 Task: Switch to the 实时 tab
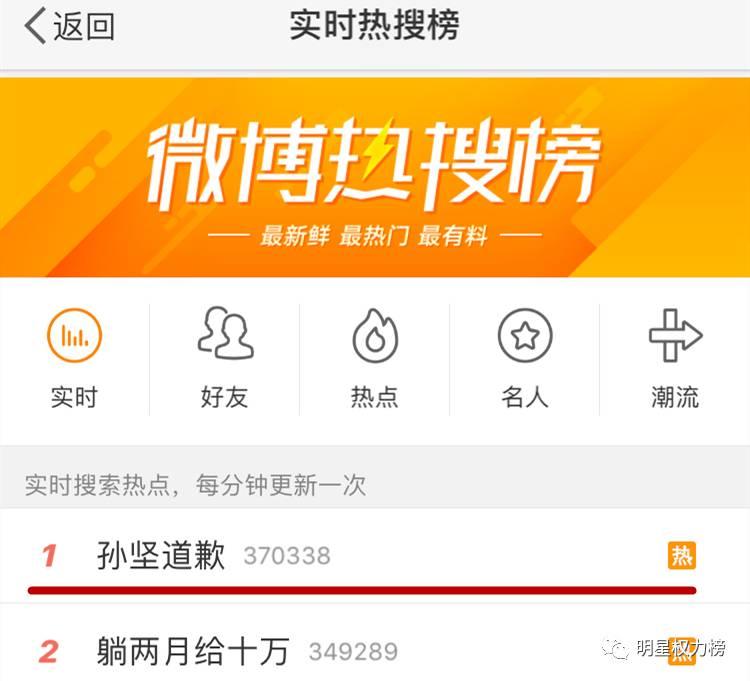click(74, 358)
